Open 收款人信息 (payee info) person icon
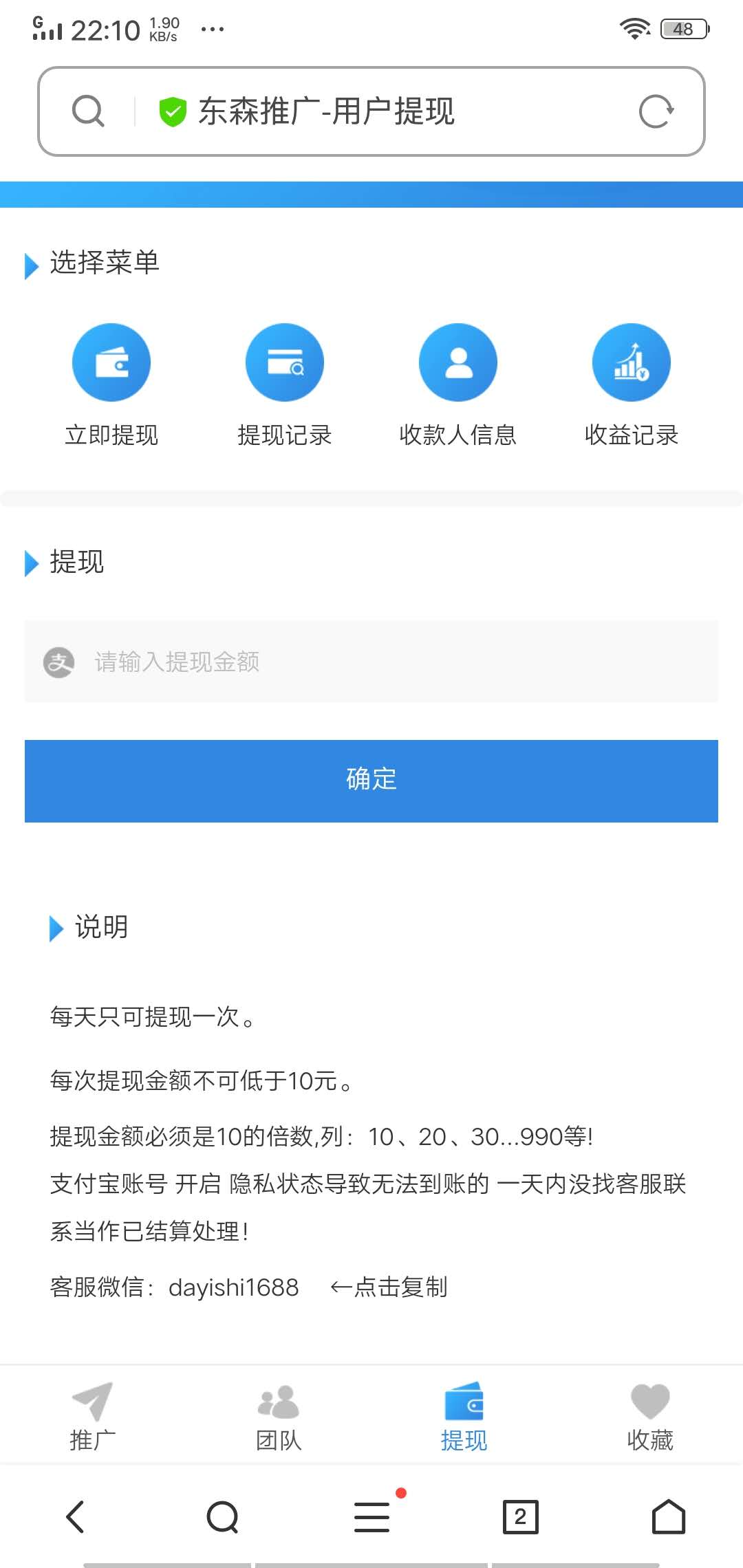Image resolution: width=743 pixels, height=1568 pixels. point(458,362)
